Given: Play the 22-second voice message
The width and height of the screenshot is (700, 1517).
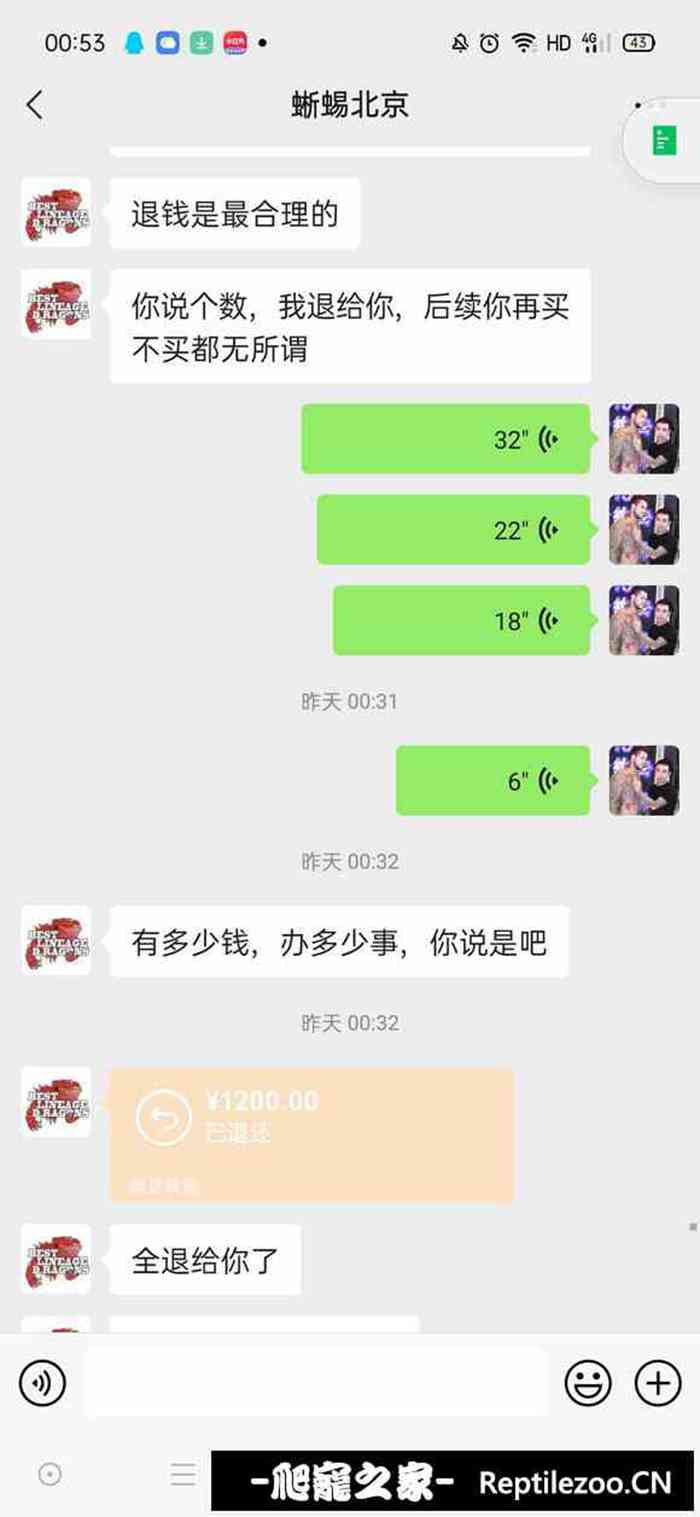Looking at the screenshot, I should tap(454, 530).
